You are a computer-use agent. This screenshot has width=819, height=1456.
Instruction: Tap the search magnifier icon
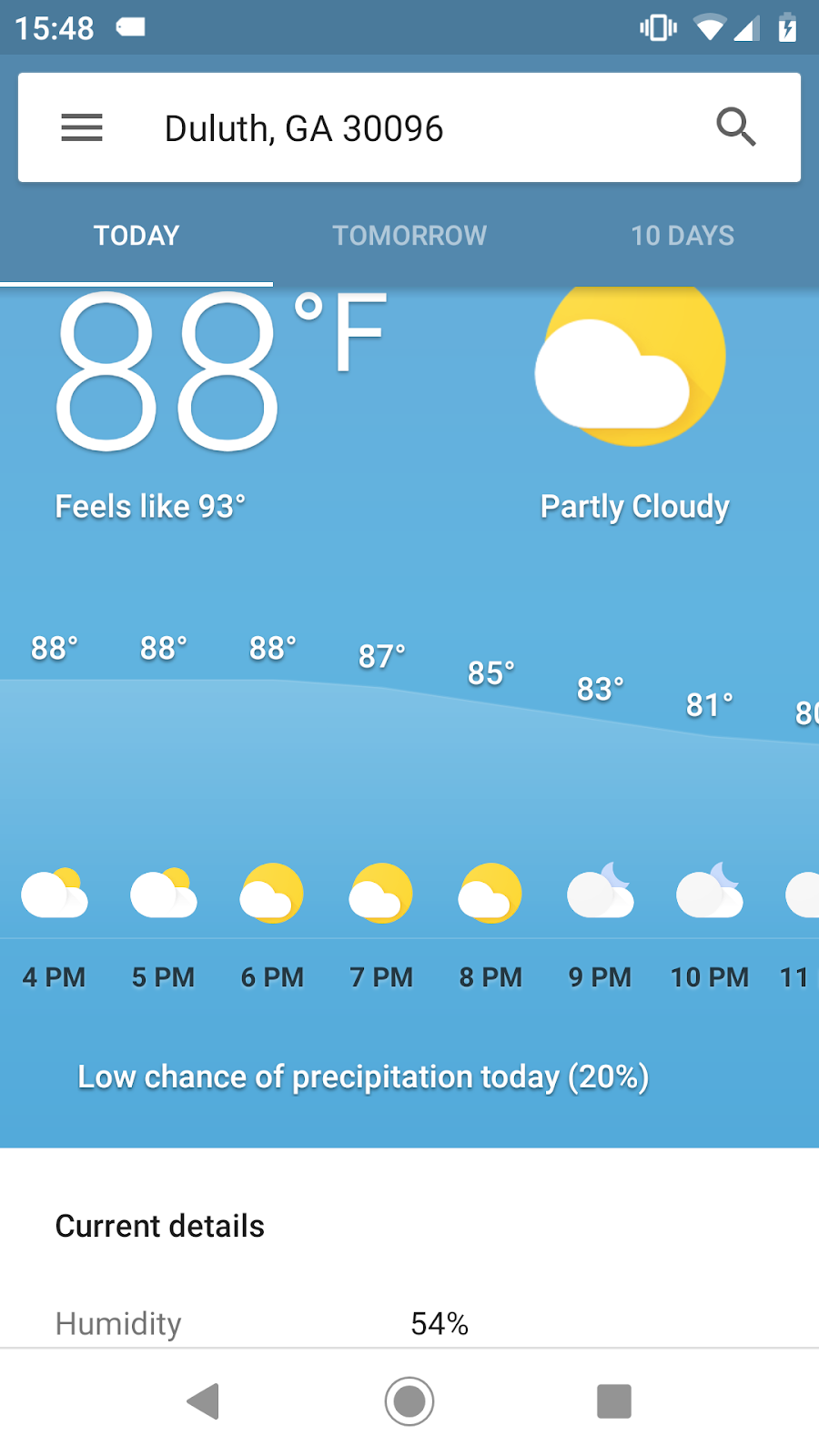[x=735, y=127]
